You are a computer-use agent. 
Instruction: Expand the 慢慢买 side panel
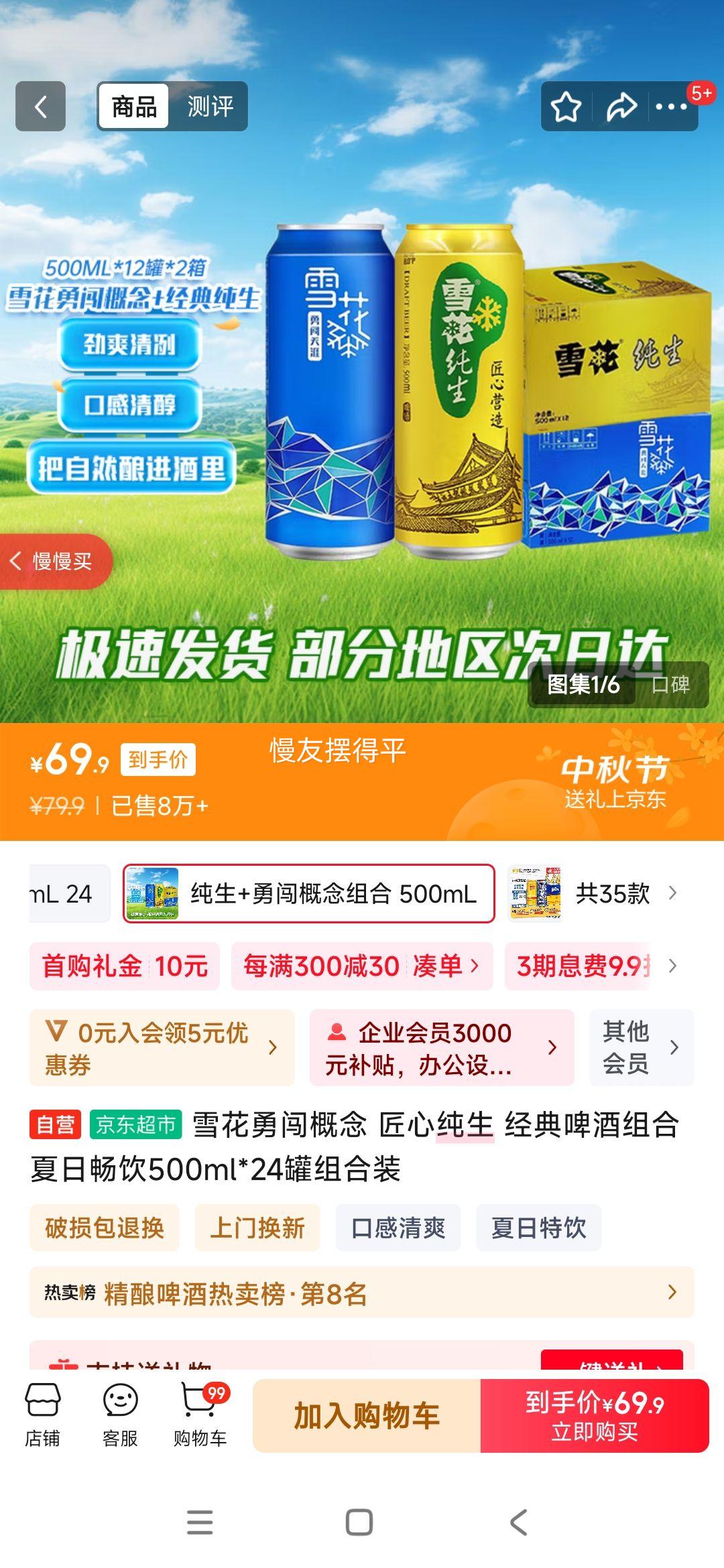point(54,562)
